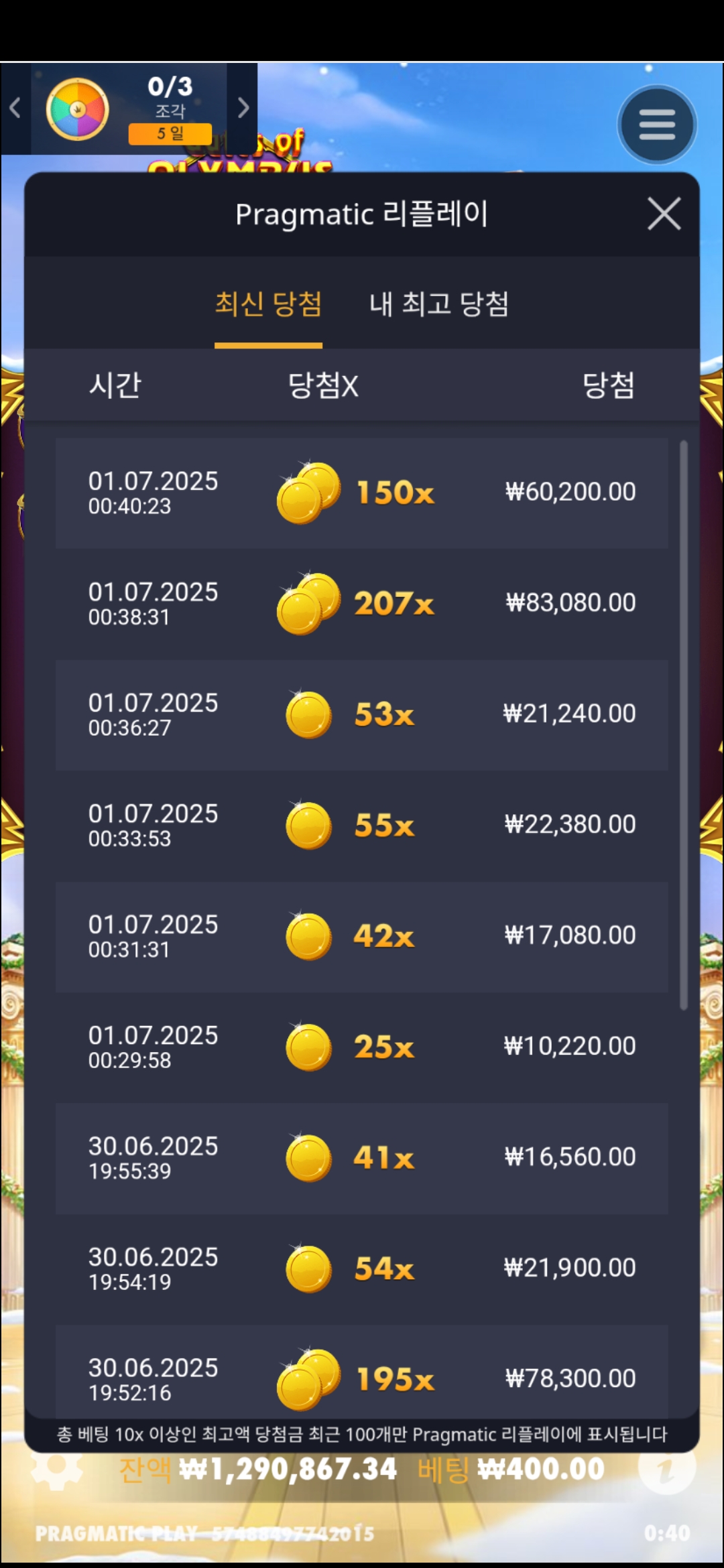Image resolution: width=724 pixels, height=1568 pixels.
Task: Open the 42x replay of ₩17,080.00
Action: point(362,936)
